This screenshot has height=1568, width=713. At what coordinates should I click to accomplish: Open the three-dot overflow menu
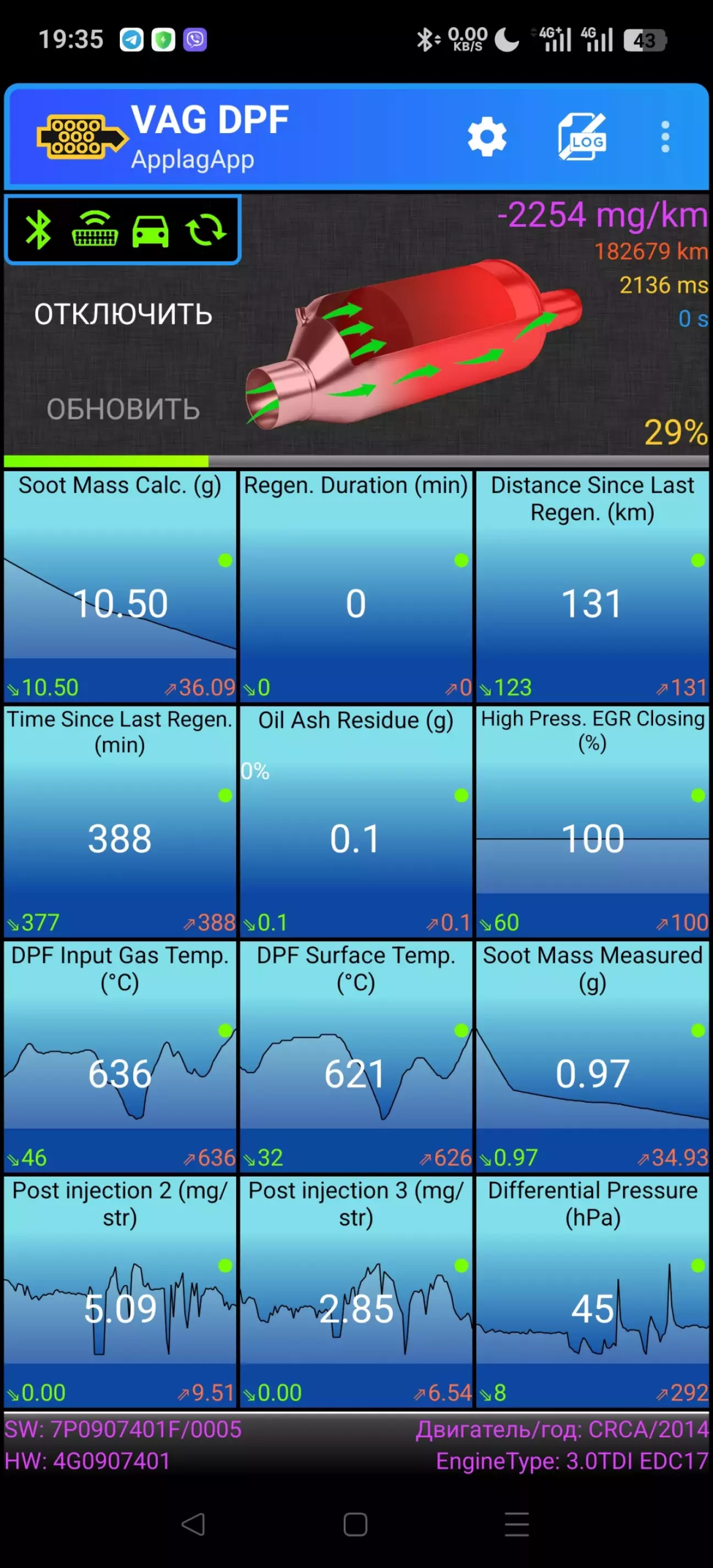[x=665, y=137]
